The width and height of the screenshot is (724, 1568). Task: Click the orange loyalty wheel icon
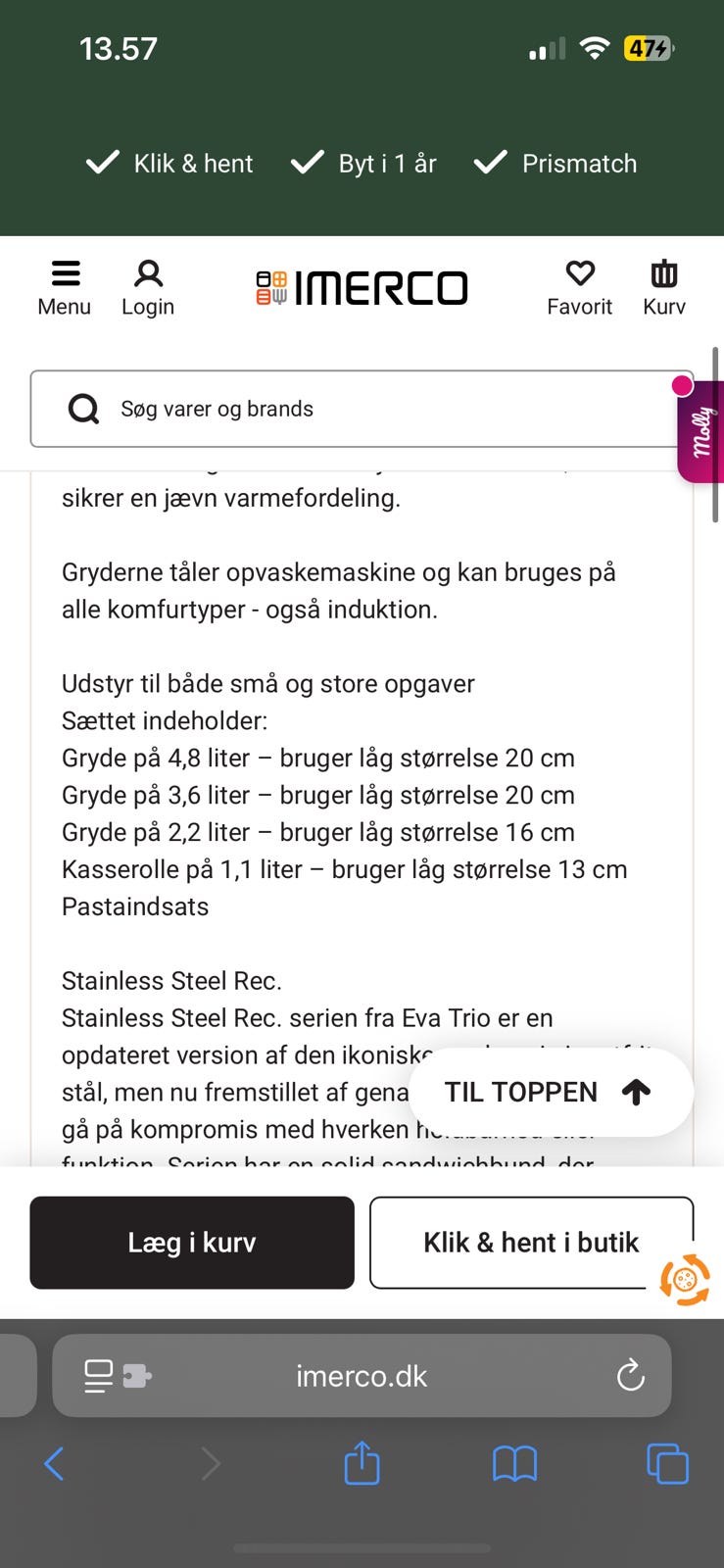coord(686,1281)
